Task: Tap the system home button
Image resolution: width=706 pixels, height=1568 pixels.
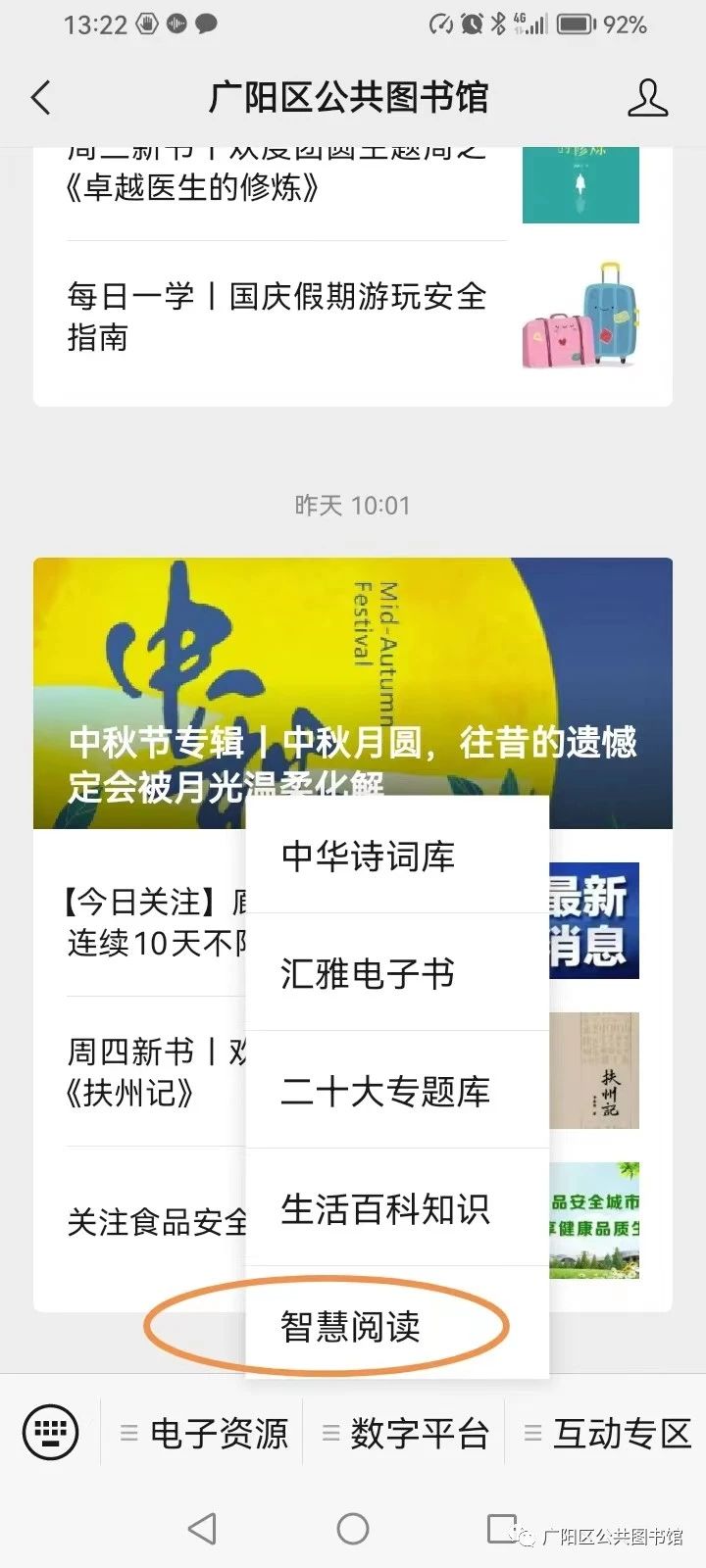Action: click(353, 1528)
